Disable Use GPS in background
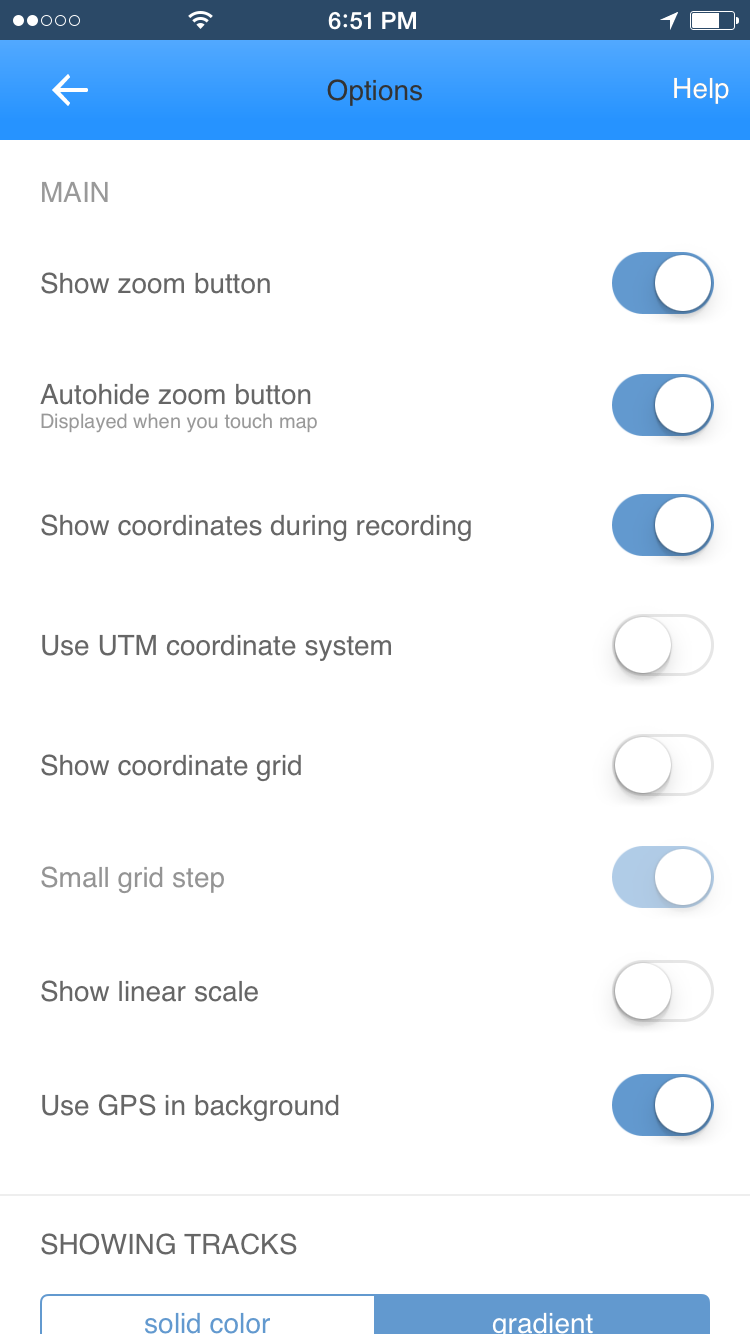750x1334 pixels. coord(662,1105)
